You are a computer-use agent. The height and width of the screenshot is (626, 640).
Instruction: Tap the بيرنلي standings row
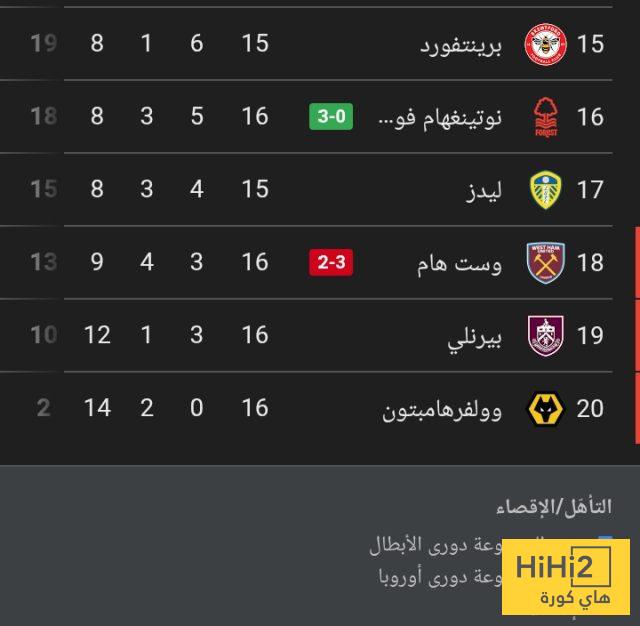475,335
